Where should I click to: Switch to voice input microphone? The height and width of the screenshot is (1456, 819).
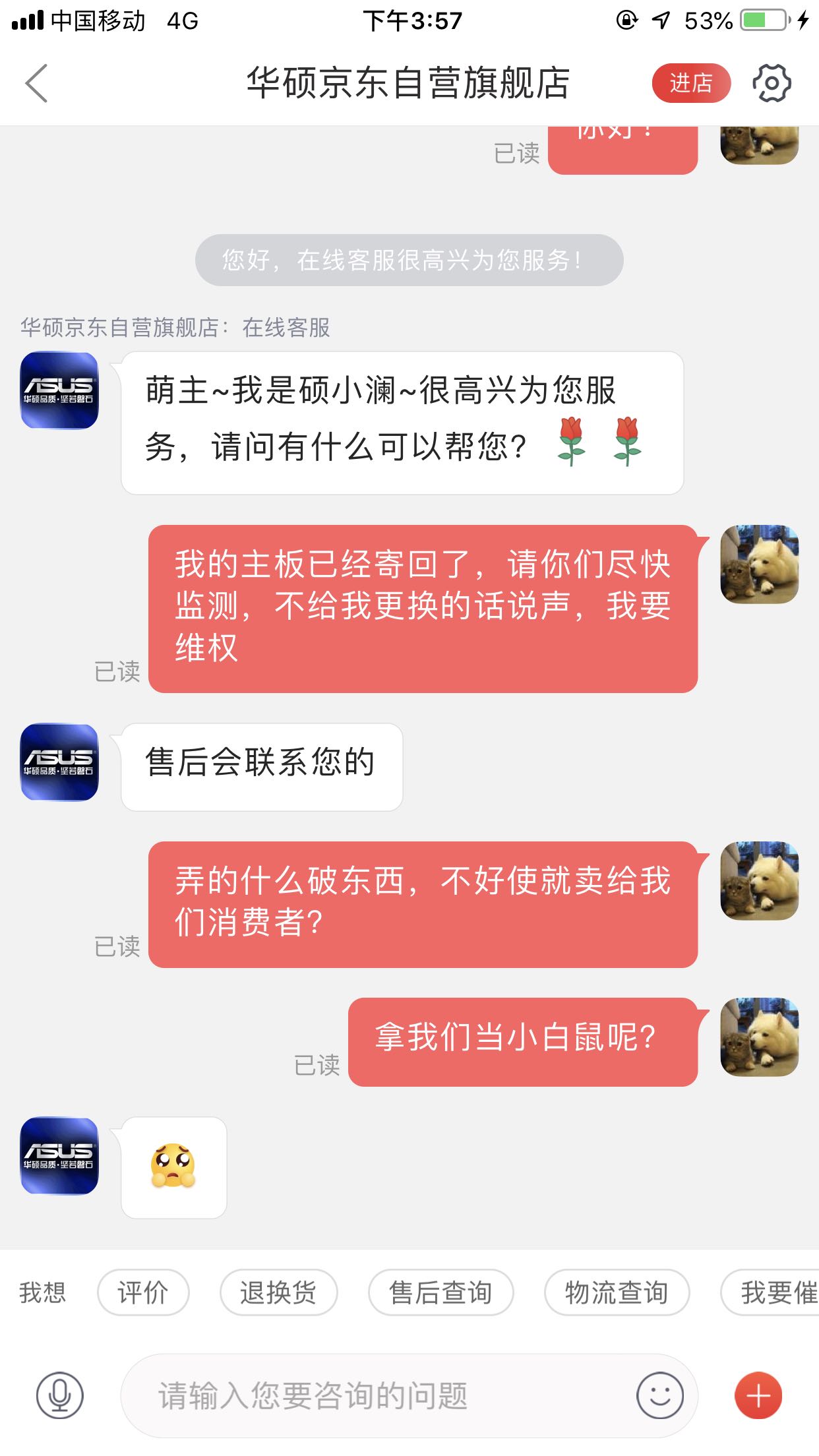pos(60,1395)
